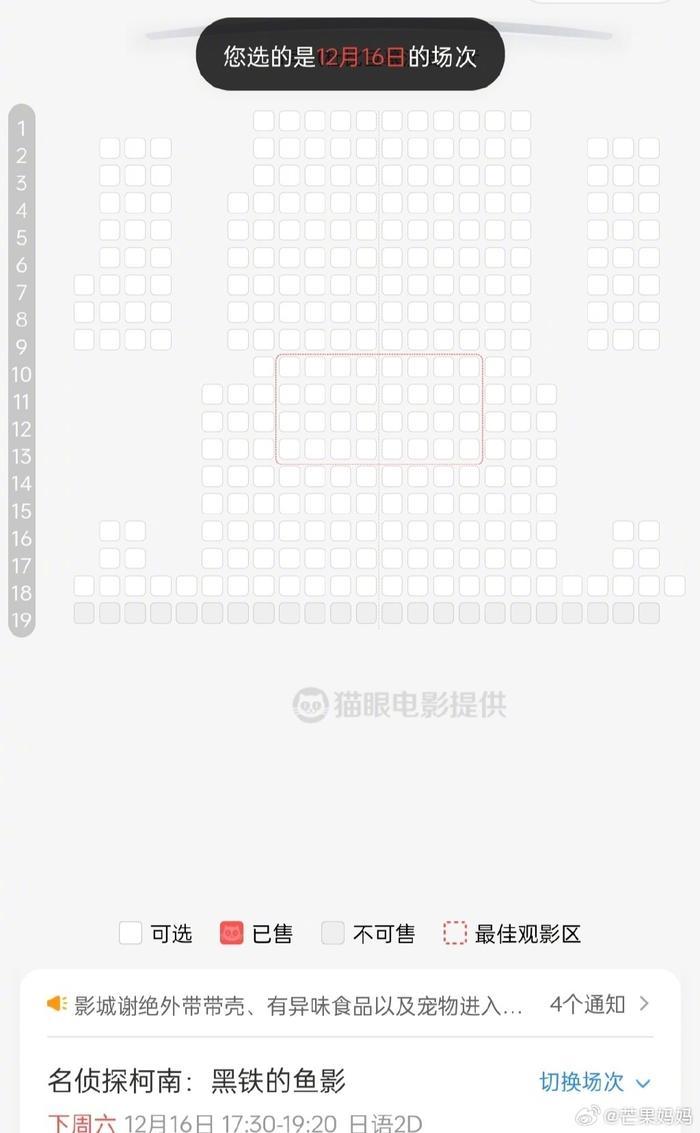
Task: Select the rightmost seat in row 1
Action: 520,121
